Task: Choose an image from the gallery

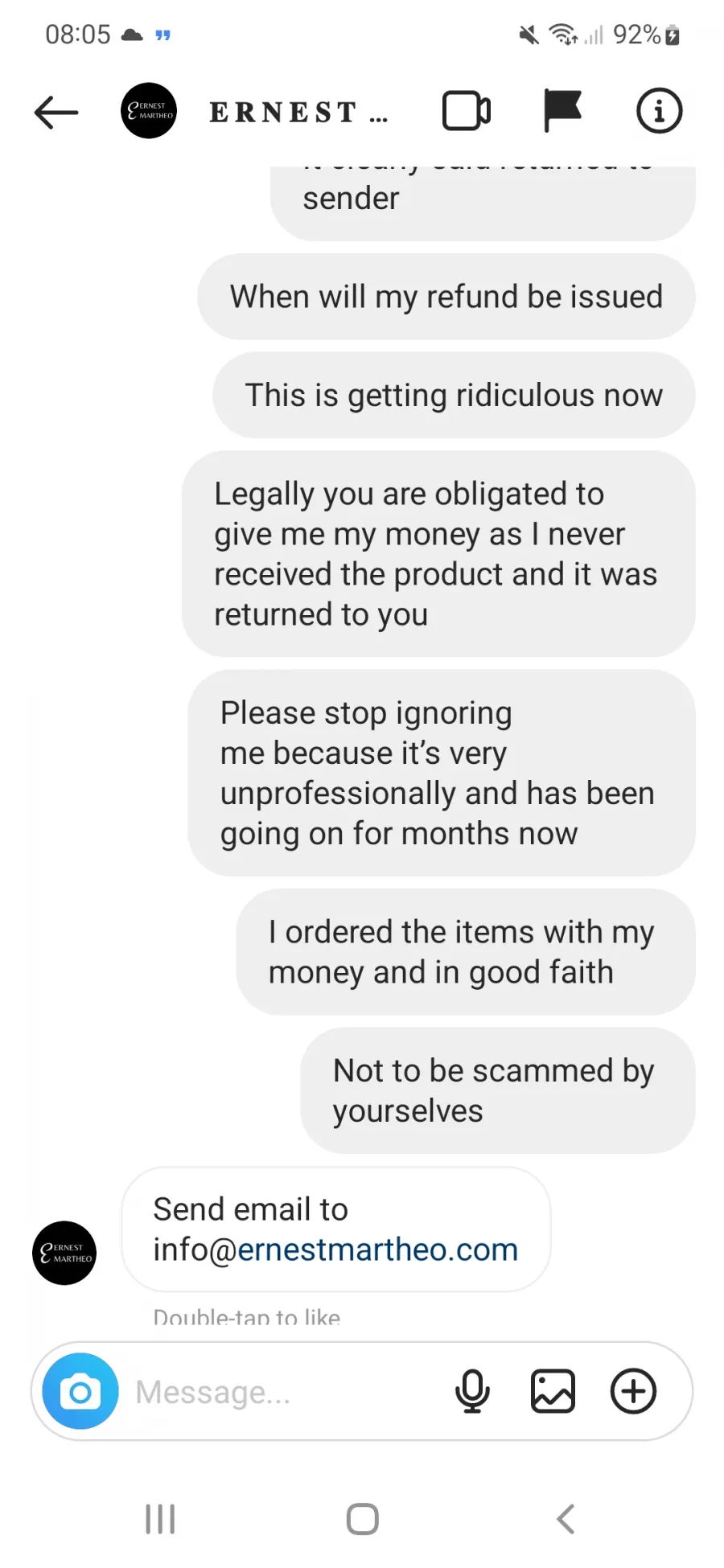Action: click(553, 1391)
